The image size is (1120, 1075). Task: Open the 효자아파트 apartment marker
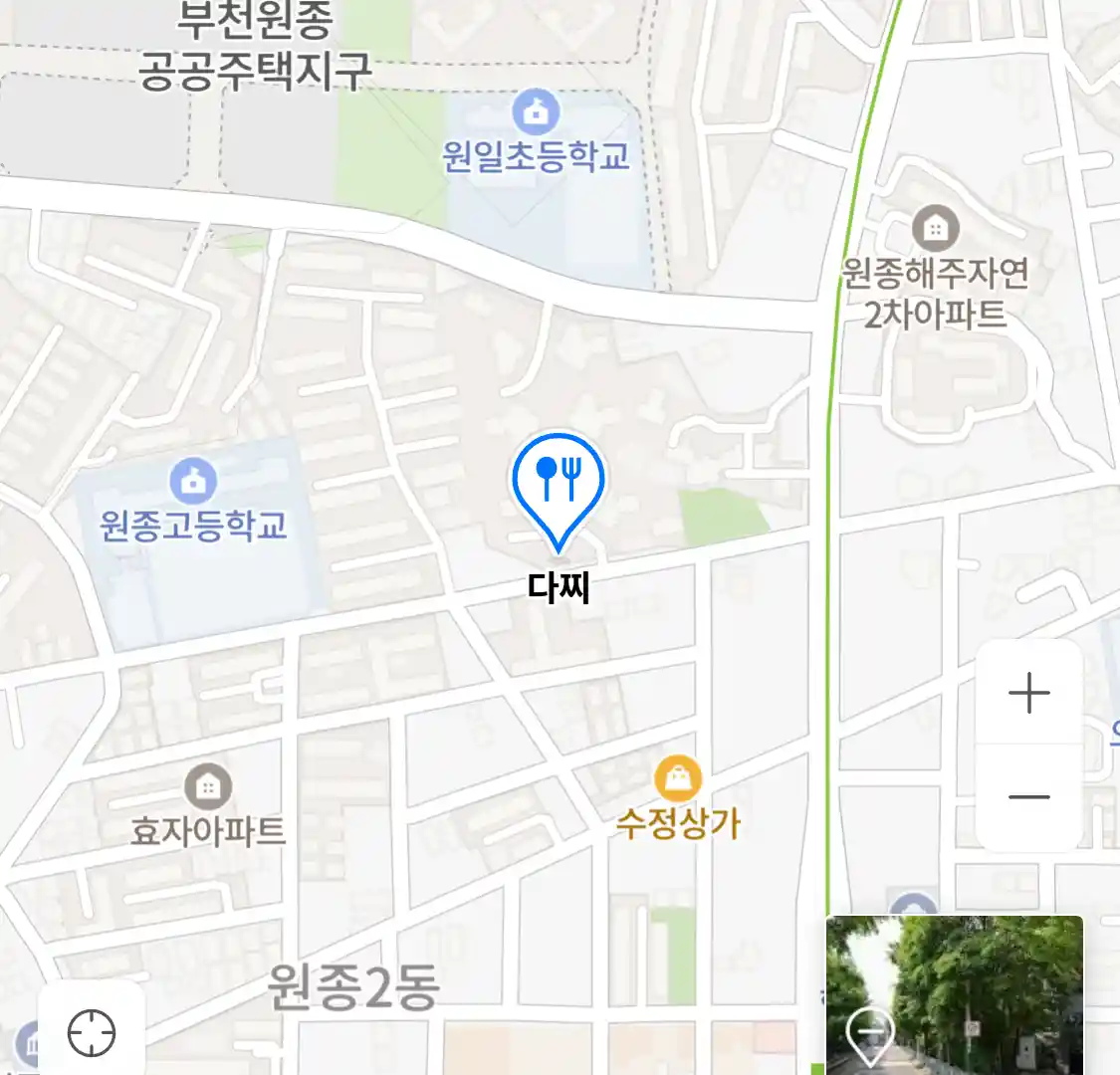207,787
